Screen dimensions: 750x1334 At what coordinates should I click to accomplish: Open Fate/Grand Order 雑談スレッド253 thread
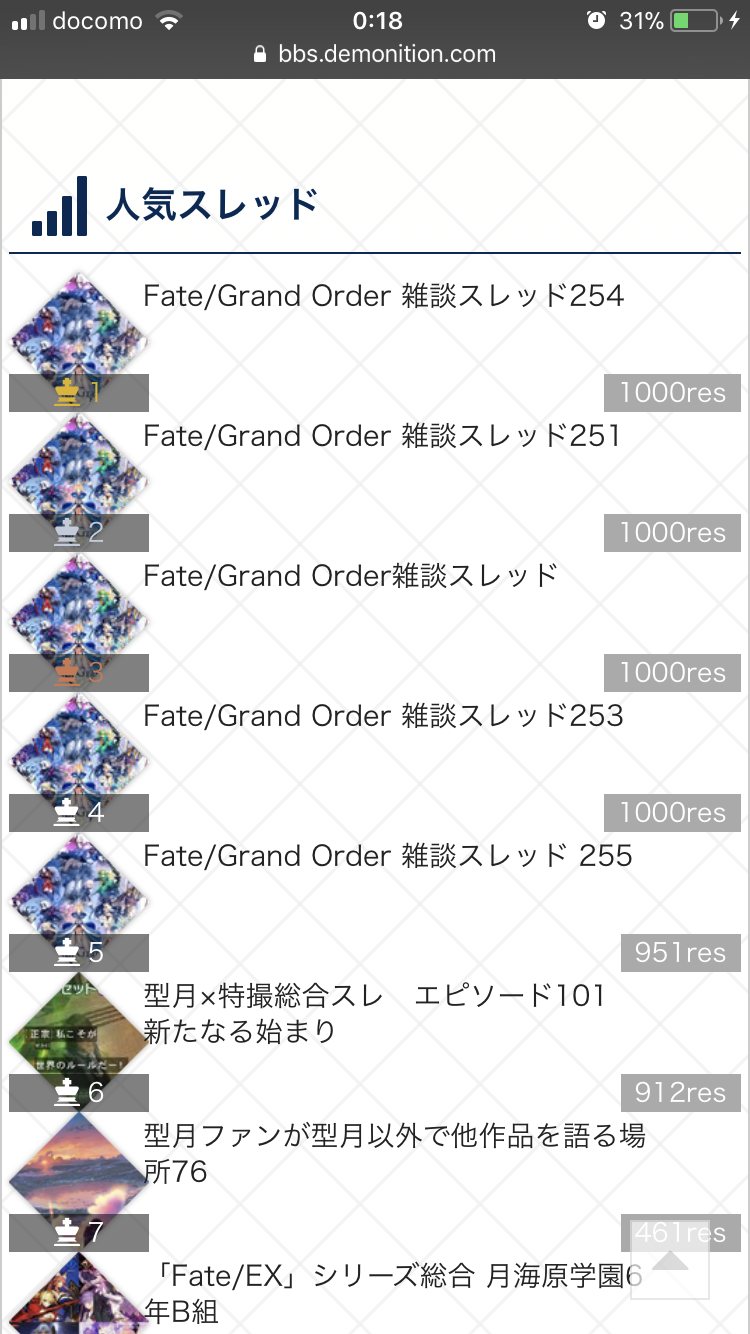click(383, 716)
